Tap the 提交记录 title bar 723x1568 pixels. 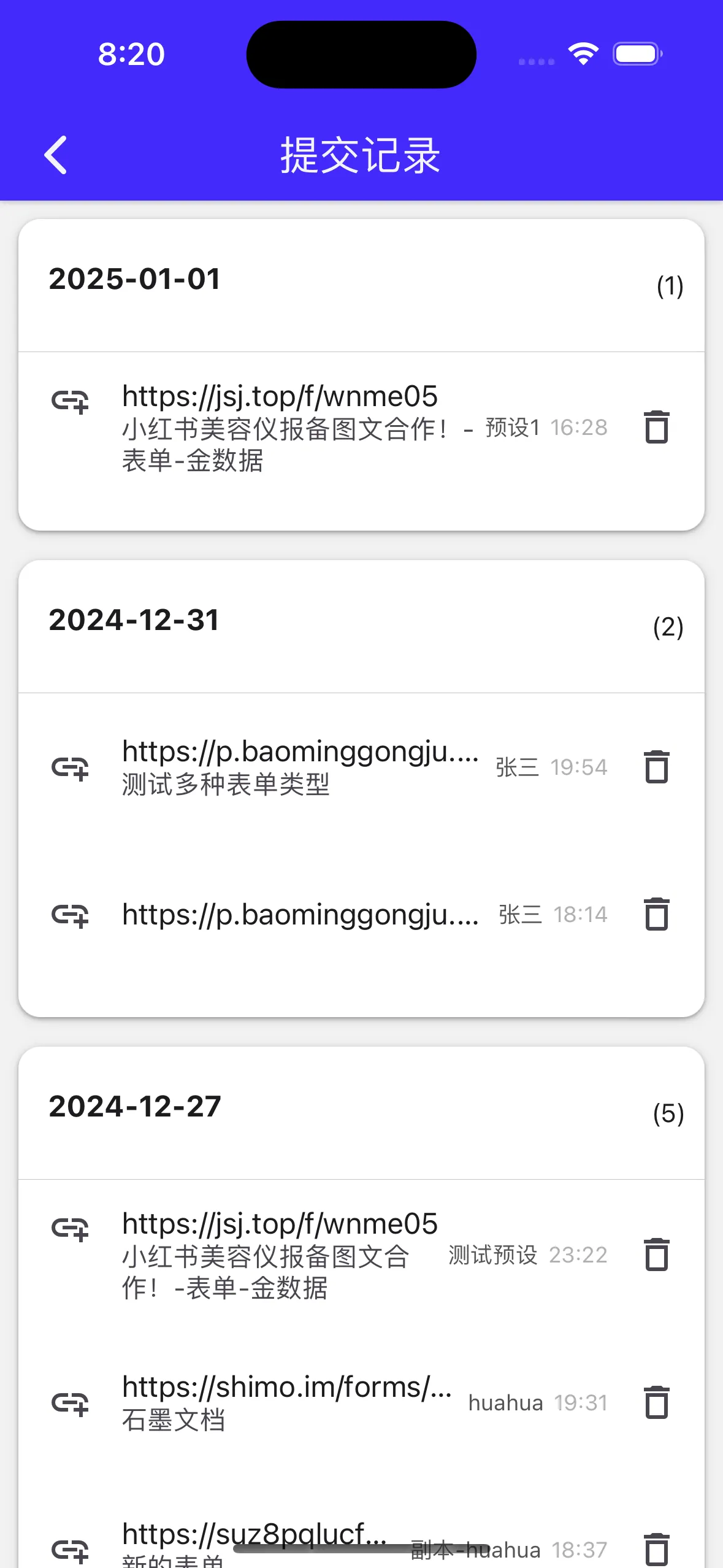[x=361, y=154]
